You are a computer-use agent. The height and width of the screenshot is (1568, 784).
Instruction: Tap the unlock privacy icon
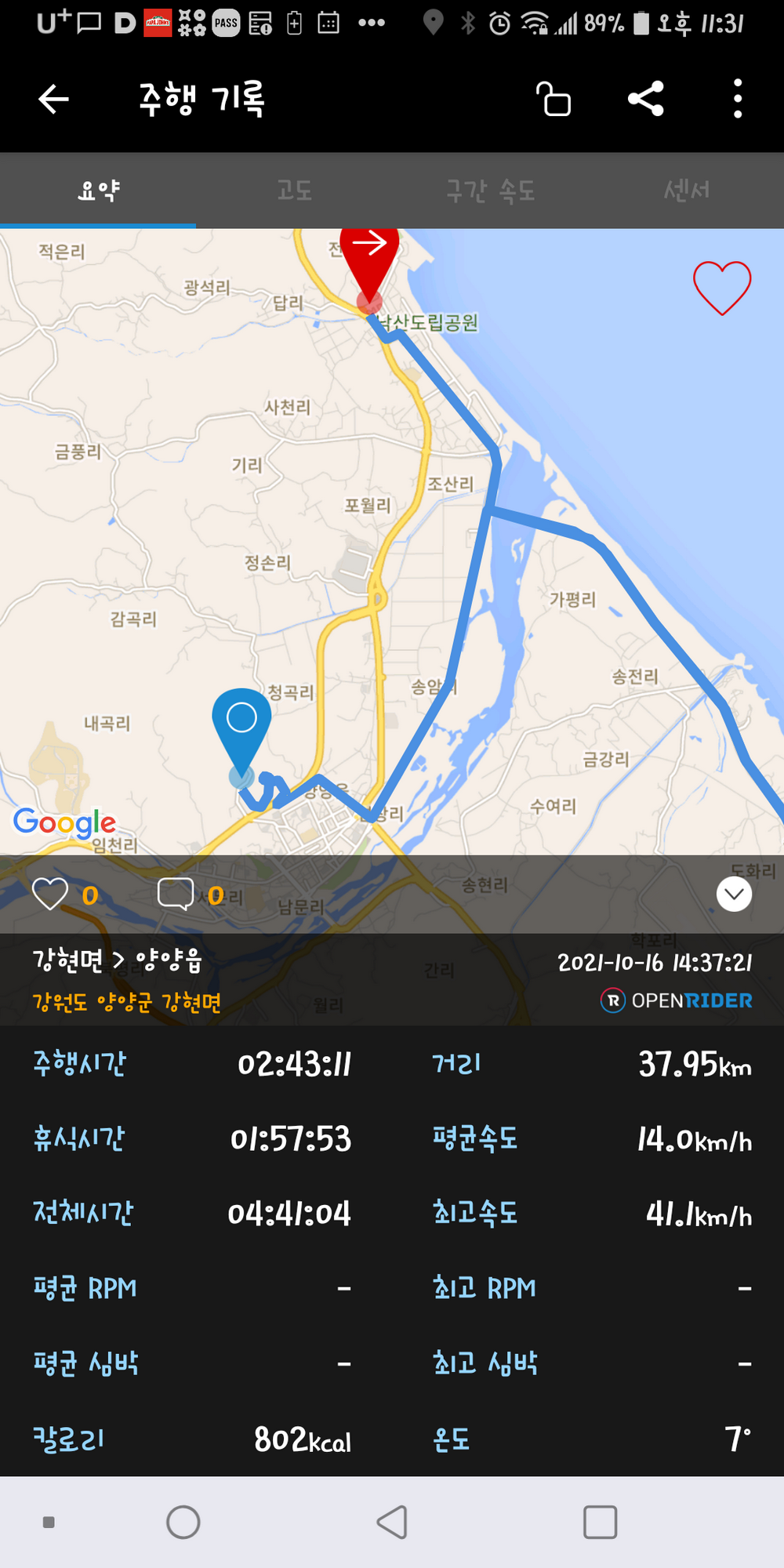(x=554, y=99)
